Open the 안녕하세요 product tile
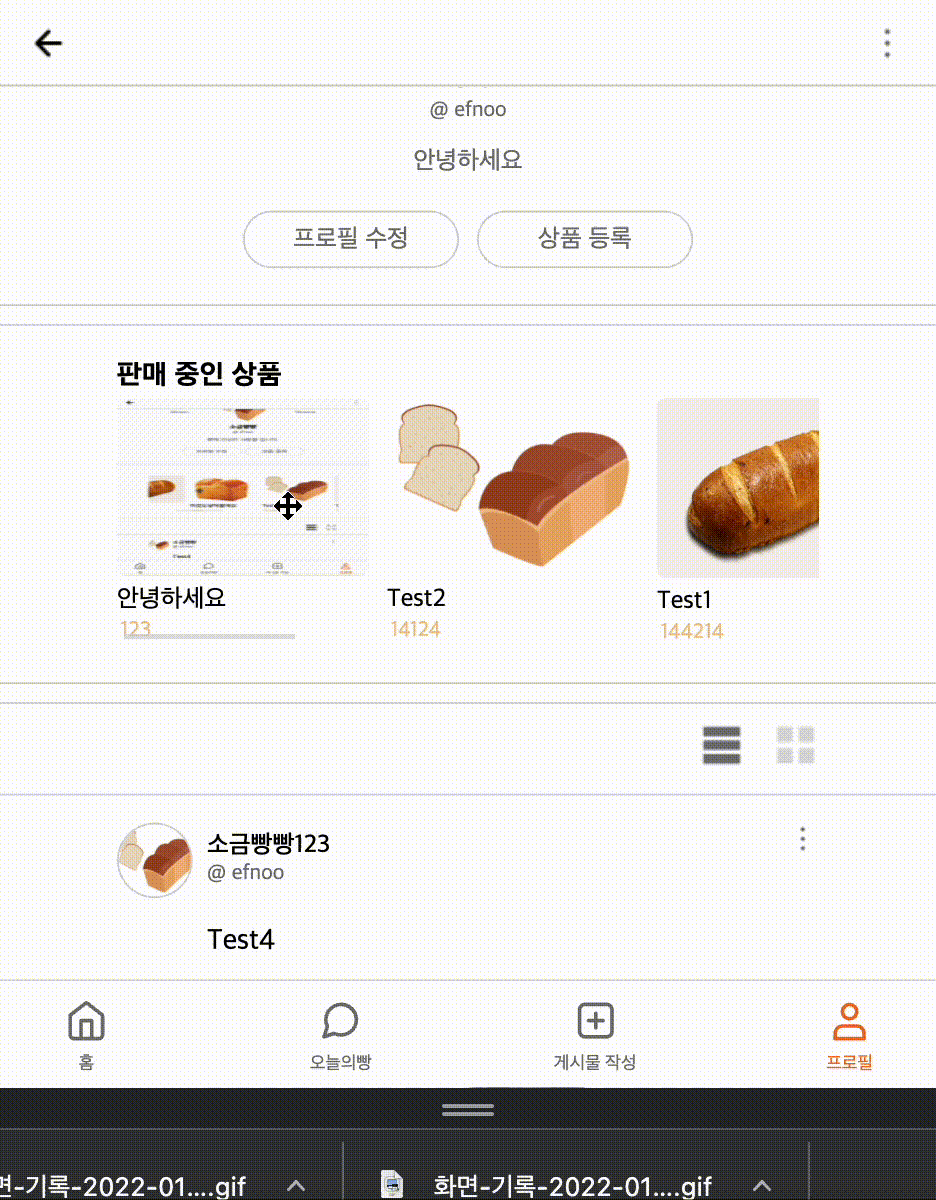936x1200 pixels. point(243,488)
